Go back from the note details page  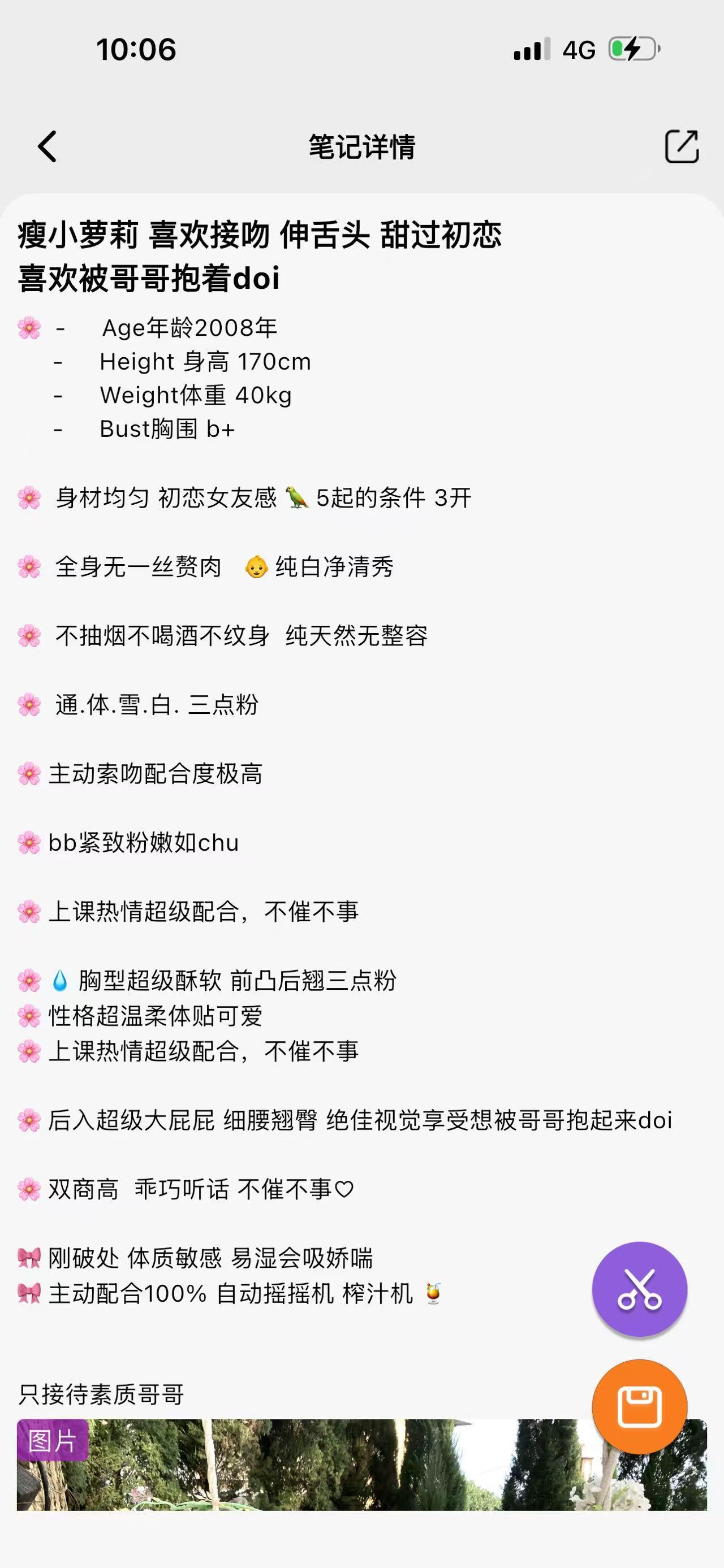(48, 147)
